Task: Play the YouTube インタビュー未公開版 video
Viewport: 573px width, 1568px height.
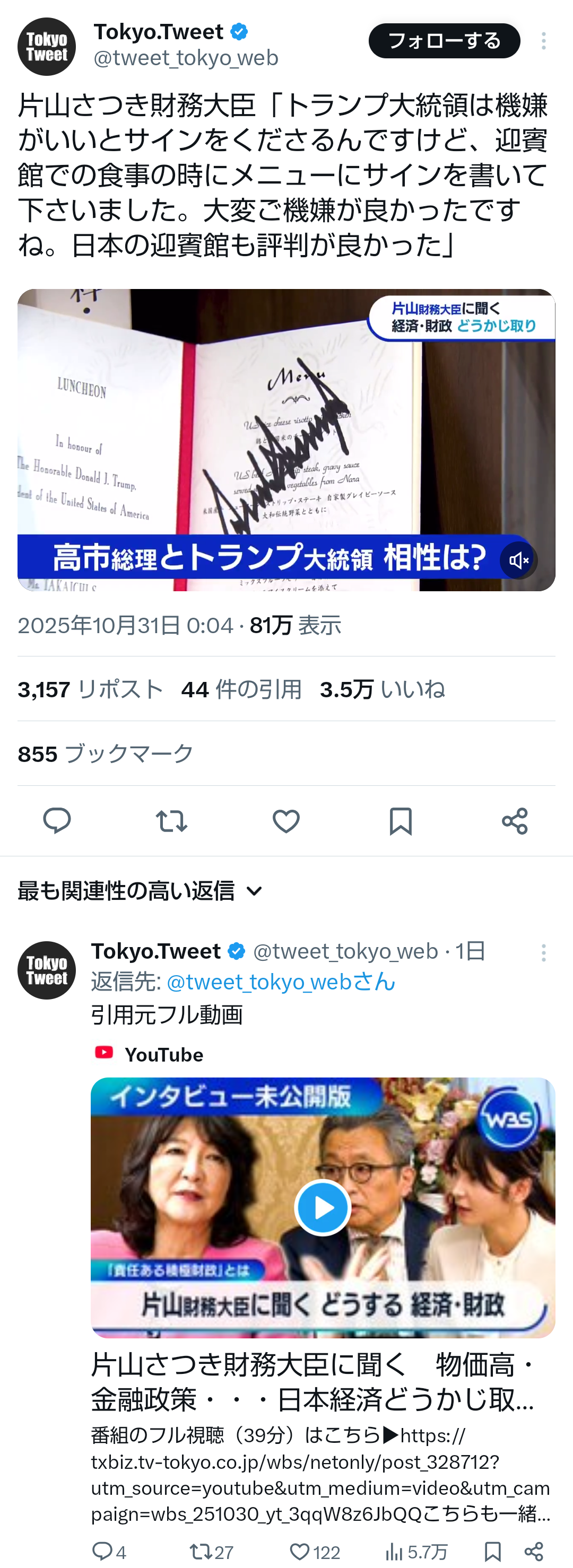Action: [x=322, y=1207]
